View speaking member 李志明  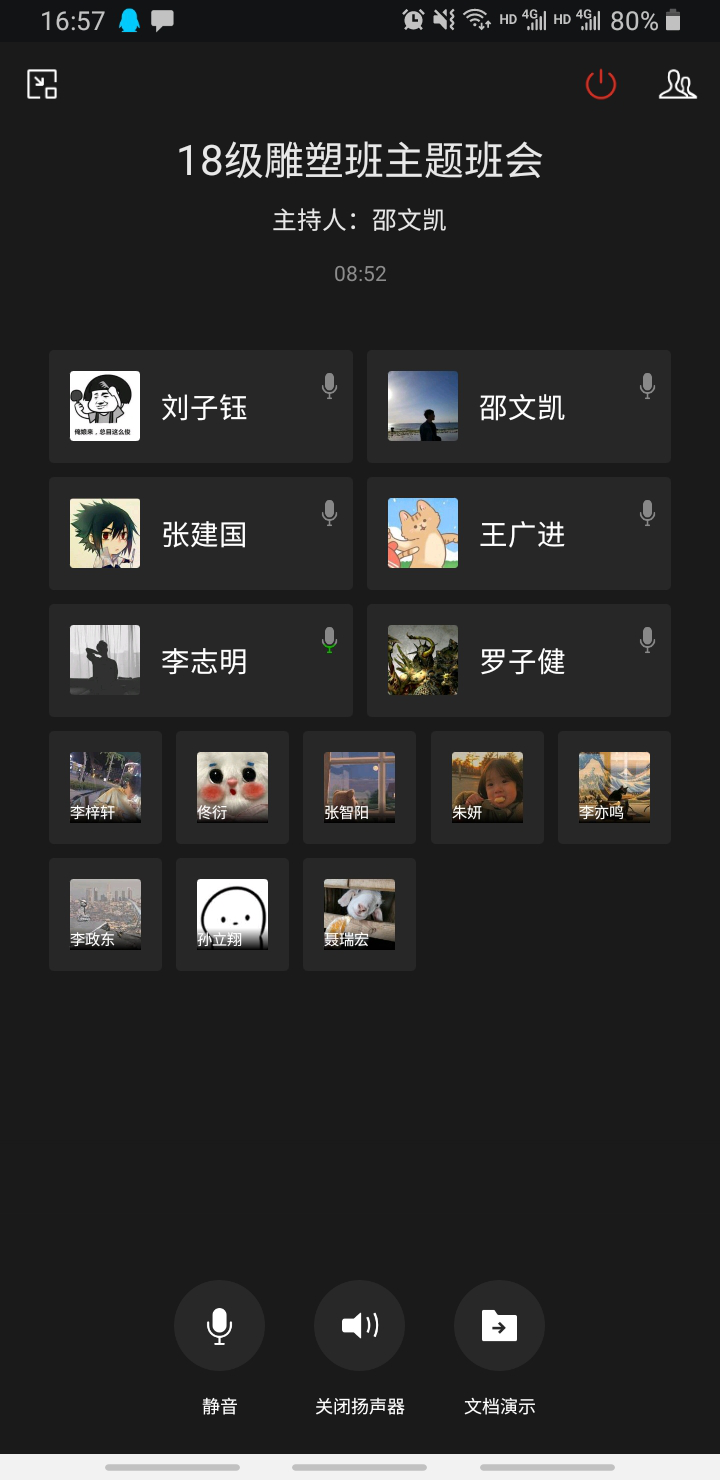point(200,661)
